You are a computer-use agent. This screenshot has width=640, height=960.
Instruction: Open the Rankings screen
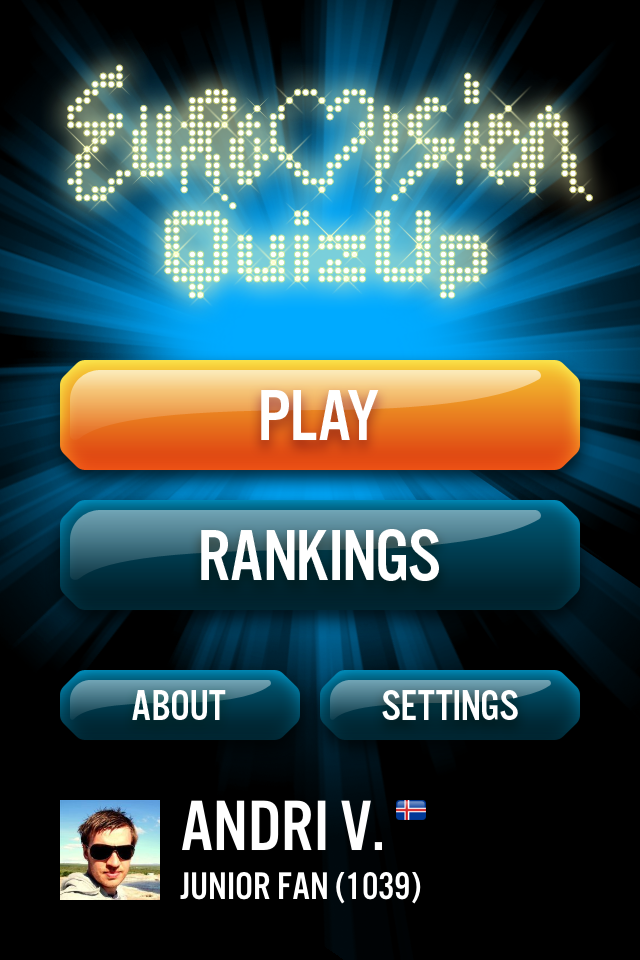pos(320,555)
